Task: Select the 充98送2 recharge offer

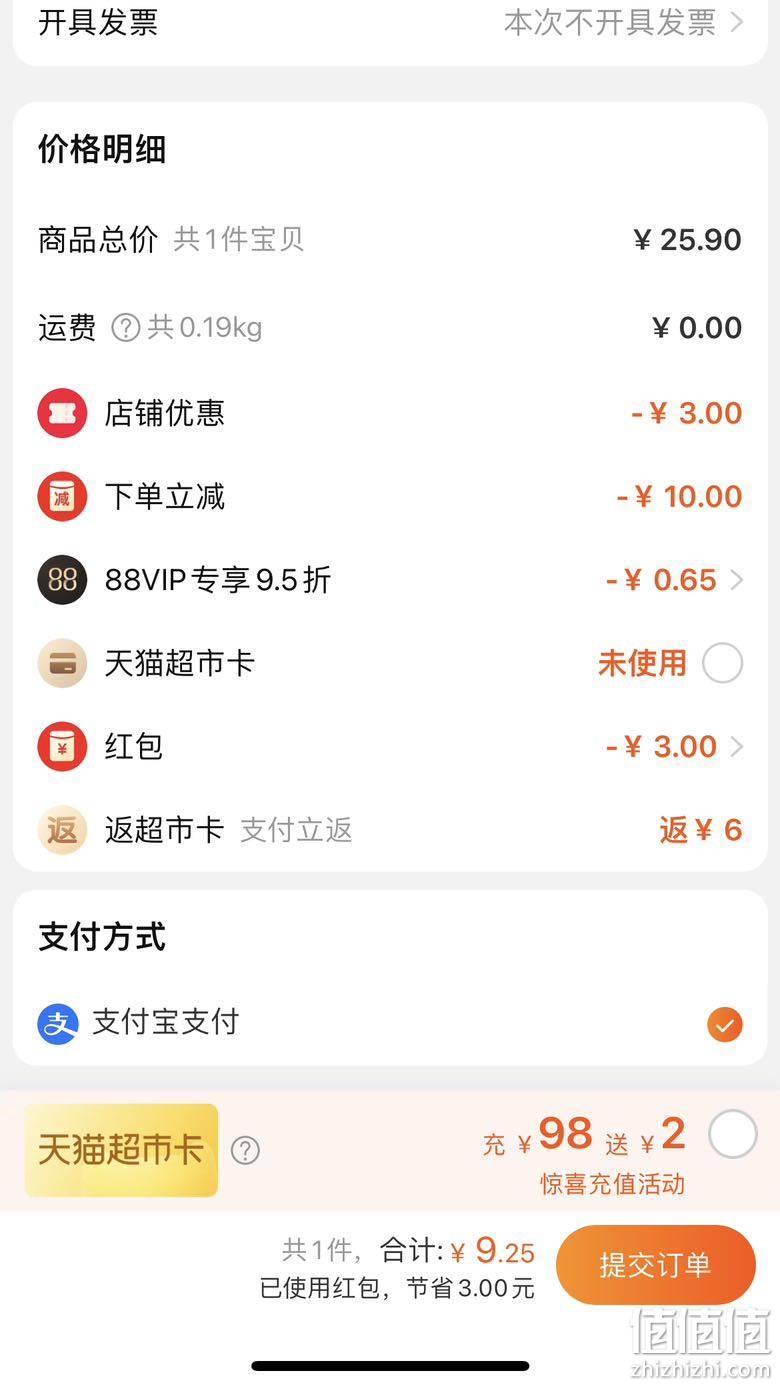Action: pos(732,1135)
